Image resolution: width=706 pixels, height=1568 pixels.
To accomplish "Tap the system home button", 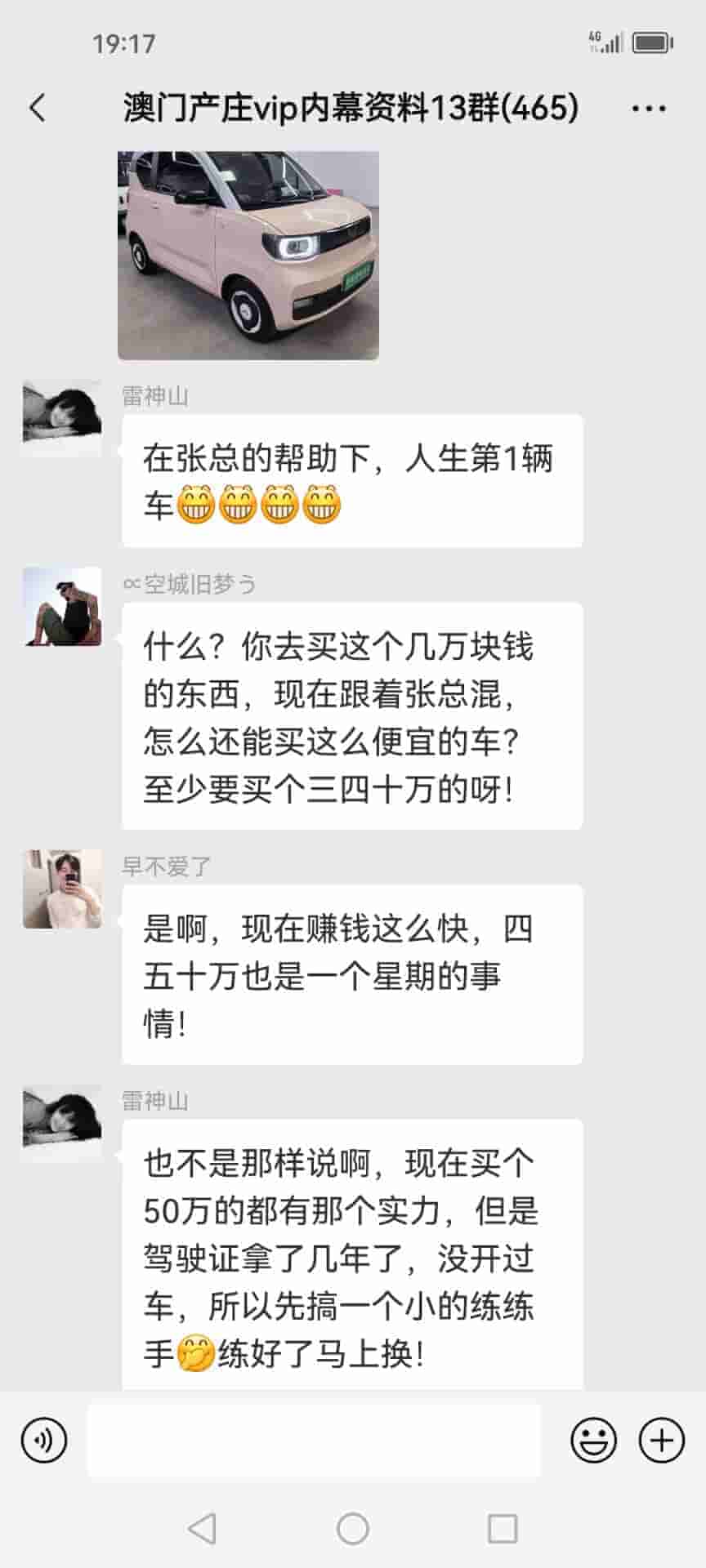I will click(x=353, y=1528).
